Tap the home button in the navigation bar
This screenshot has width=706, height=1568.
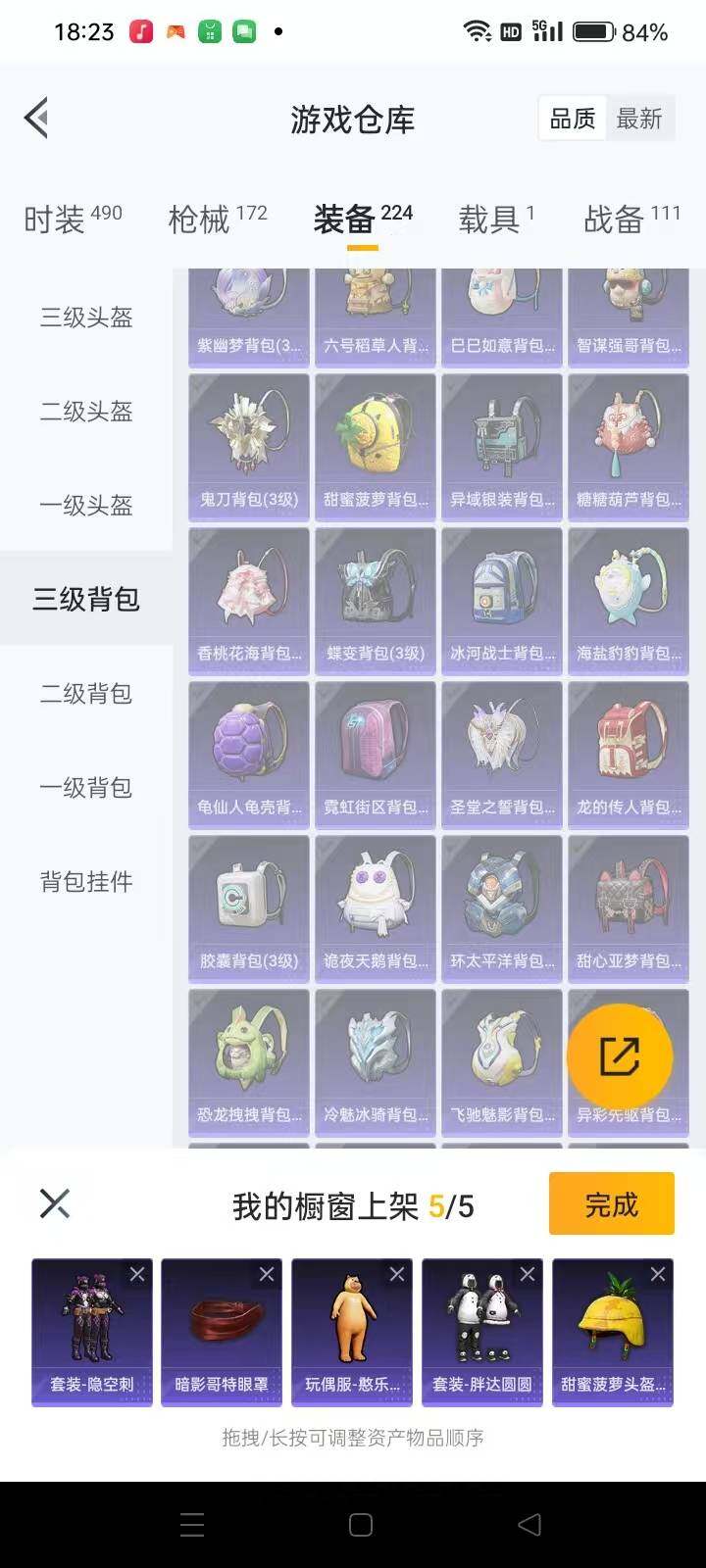[359, 1524]
